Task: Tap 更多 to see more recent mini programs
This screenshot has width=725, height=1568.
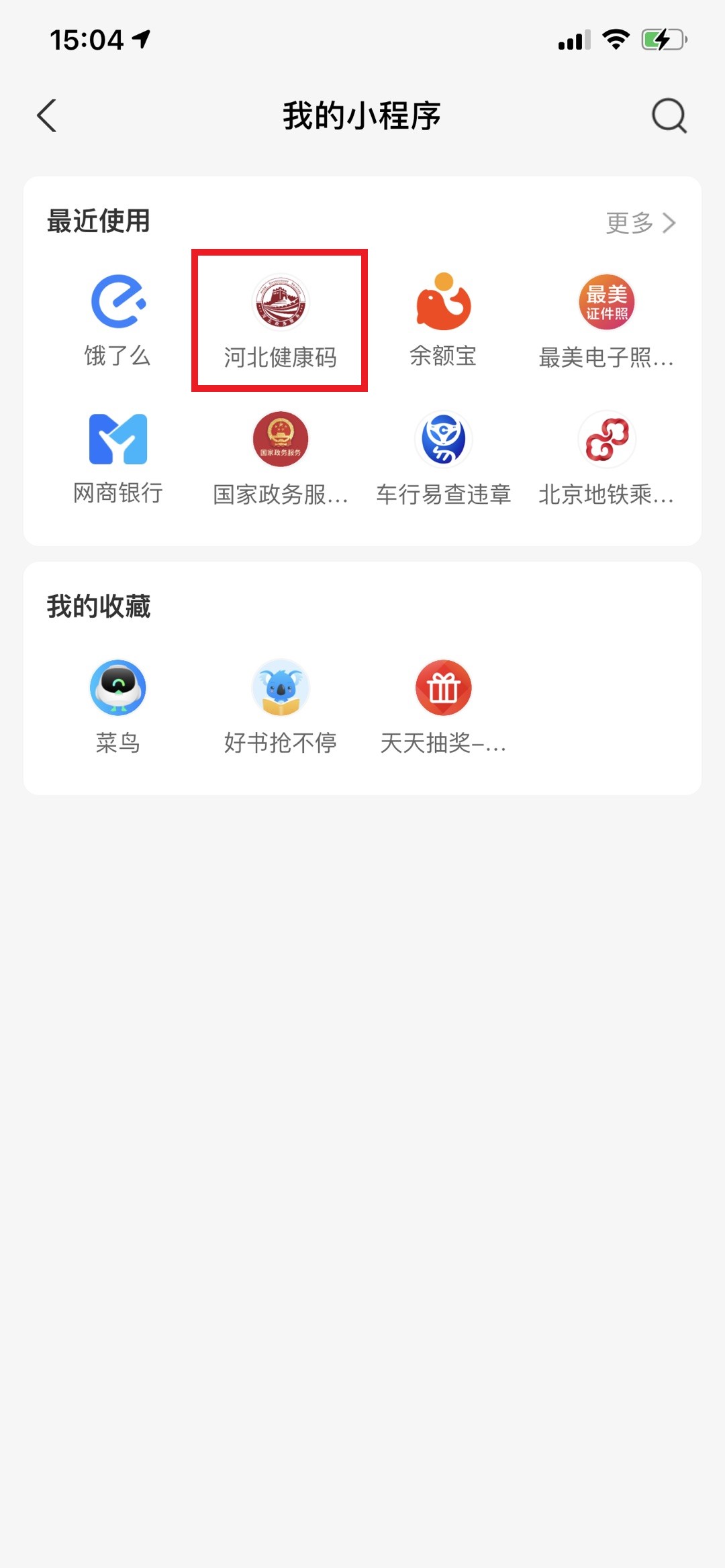Action: (x=640, y=223)
